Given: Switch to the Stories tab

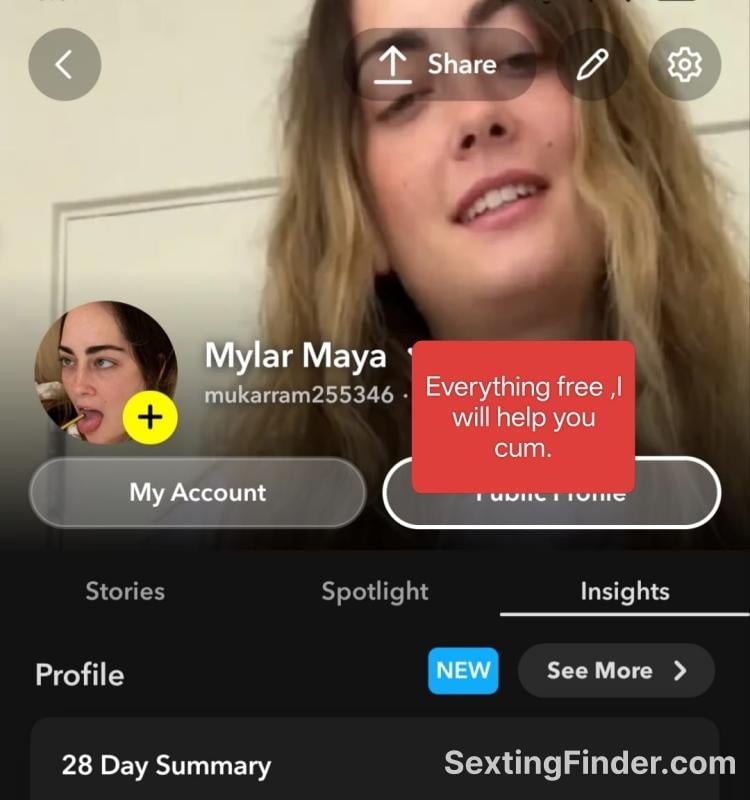Looking at the screenshot, I should click(x=125, y=591).
